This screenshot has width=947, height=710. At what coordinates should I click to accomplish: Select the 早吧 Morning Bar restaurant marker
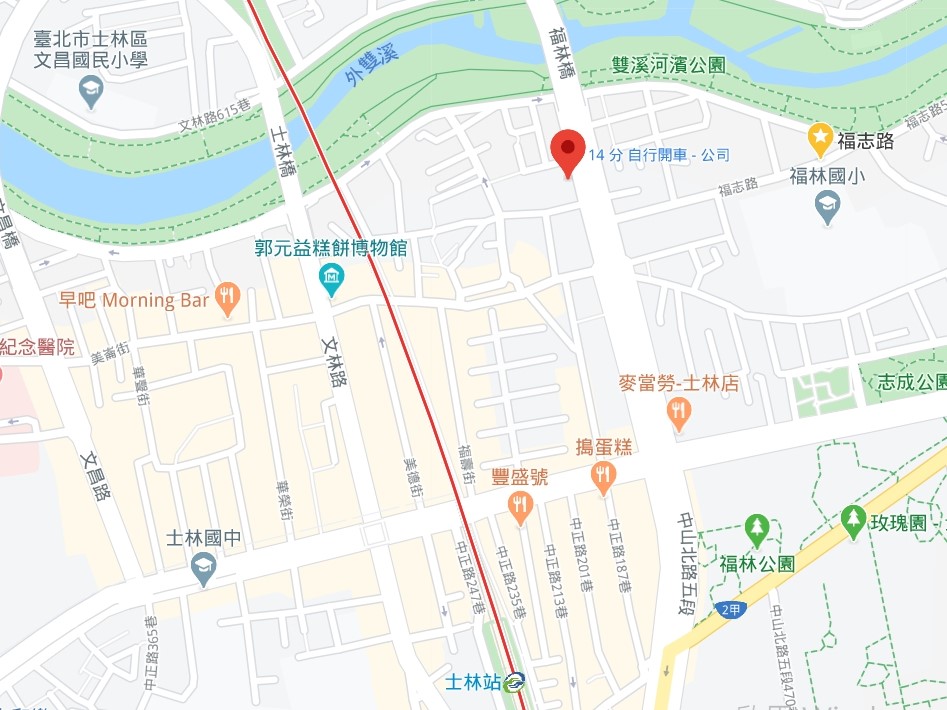229,296
